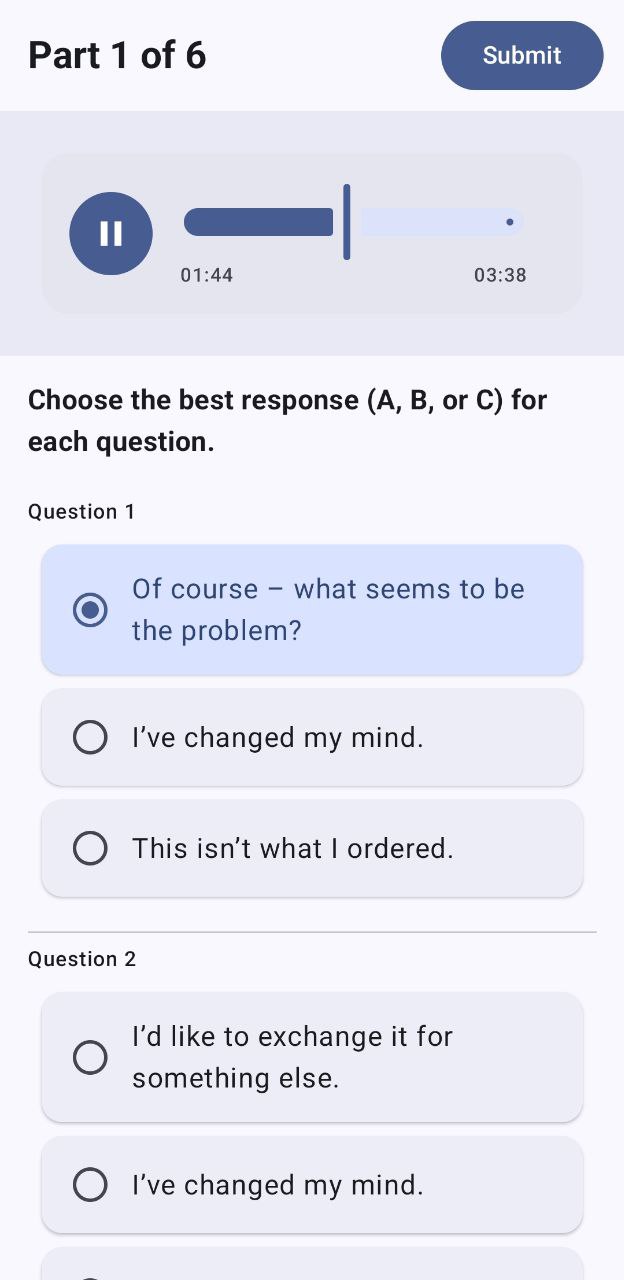Choose 'I've changed my mind' for Question 2
Screen dimensions: 624x1280
[311, 1185]
